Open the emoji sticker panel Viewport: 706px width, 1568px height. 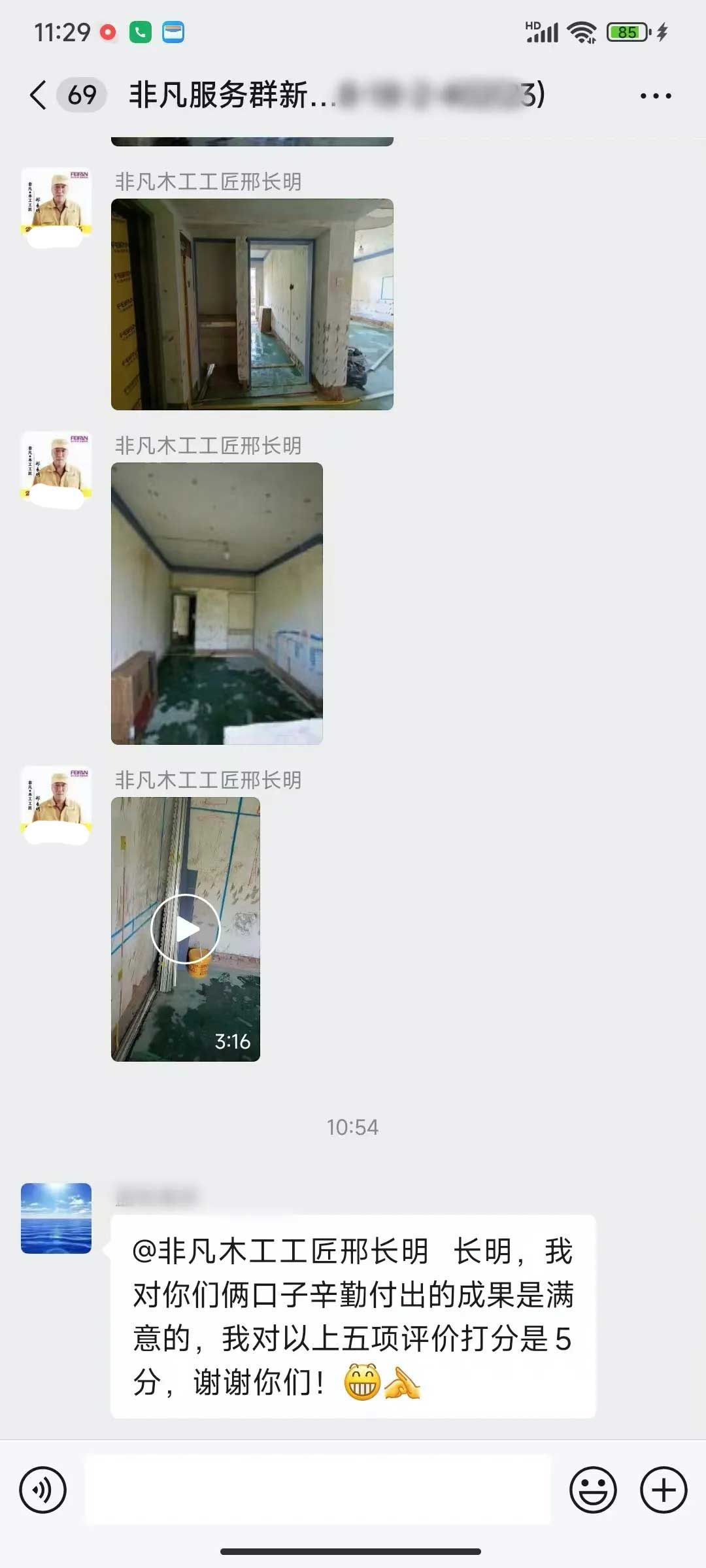coord(593,1490)
